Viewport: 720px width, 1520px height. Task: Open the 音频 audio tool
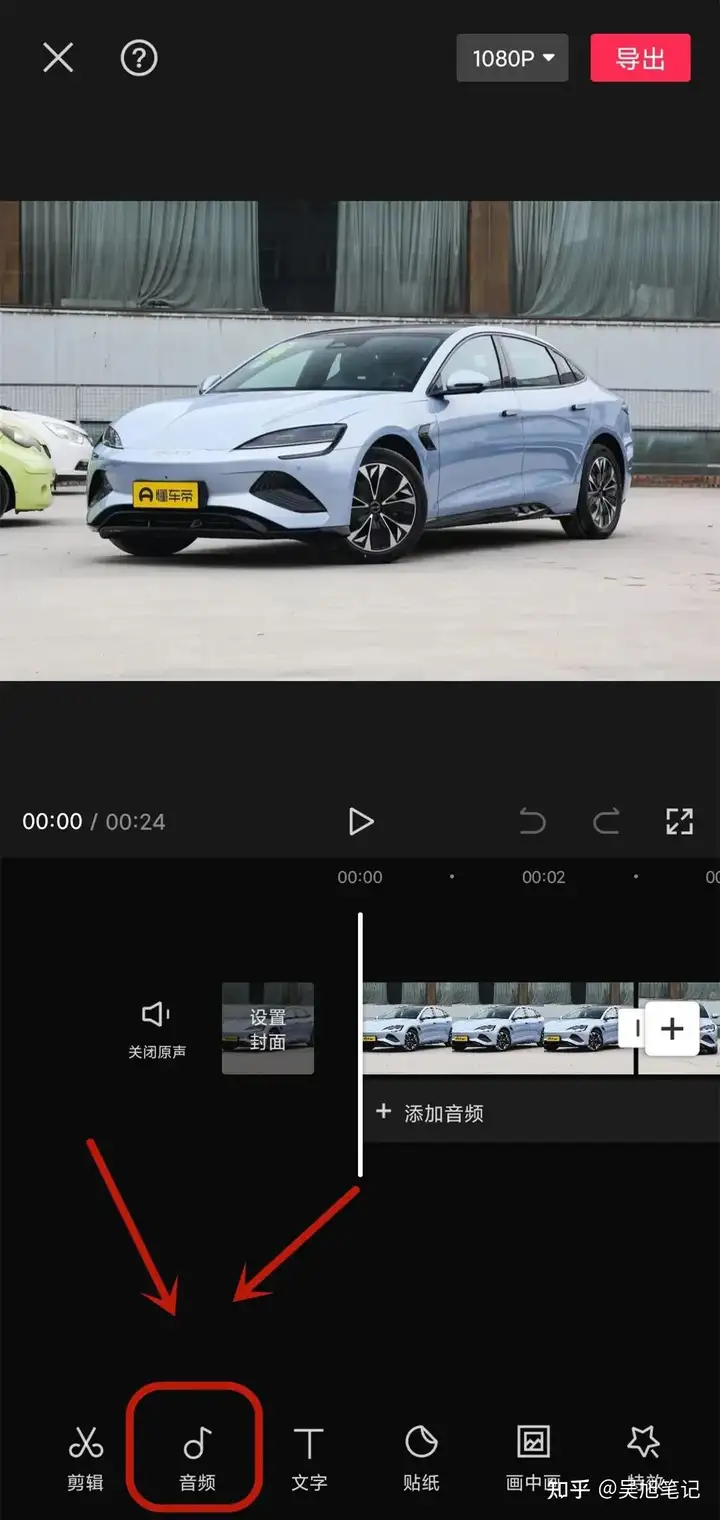coord(197,1457)
